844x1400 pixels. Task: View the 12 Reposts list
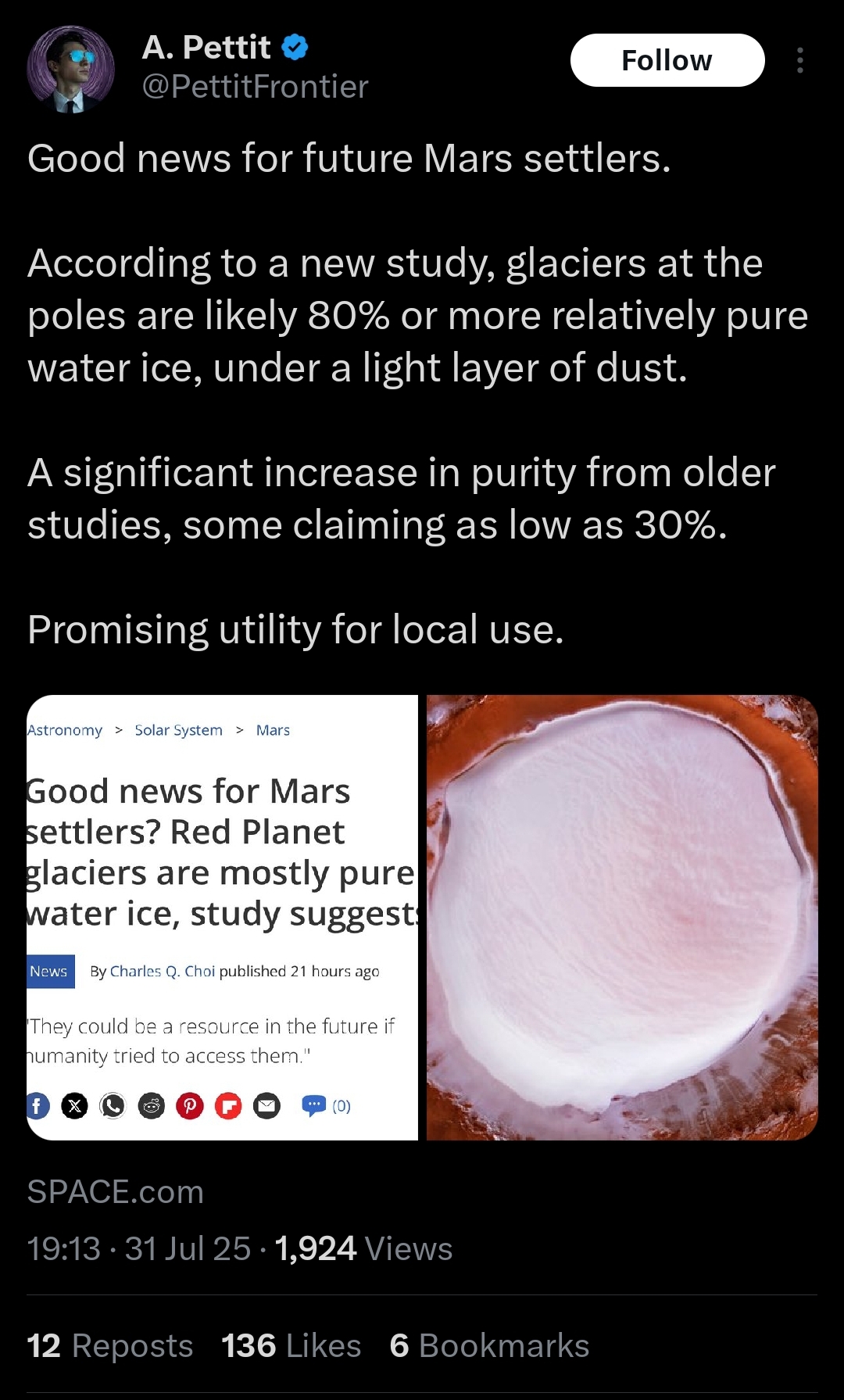pyautogui.click(x=110, y=1345)
